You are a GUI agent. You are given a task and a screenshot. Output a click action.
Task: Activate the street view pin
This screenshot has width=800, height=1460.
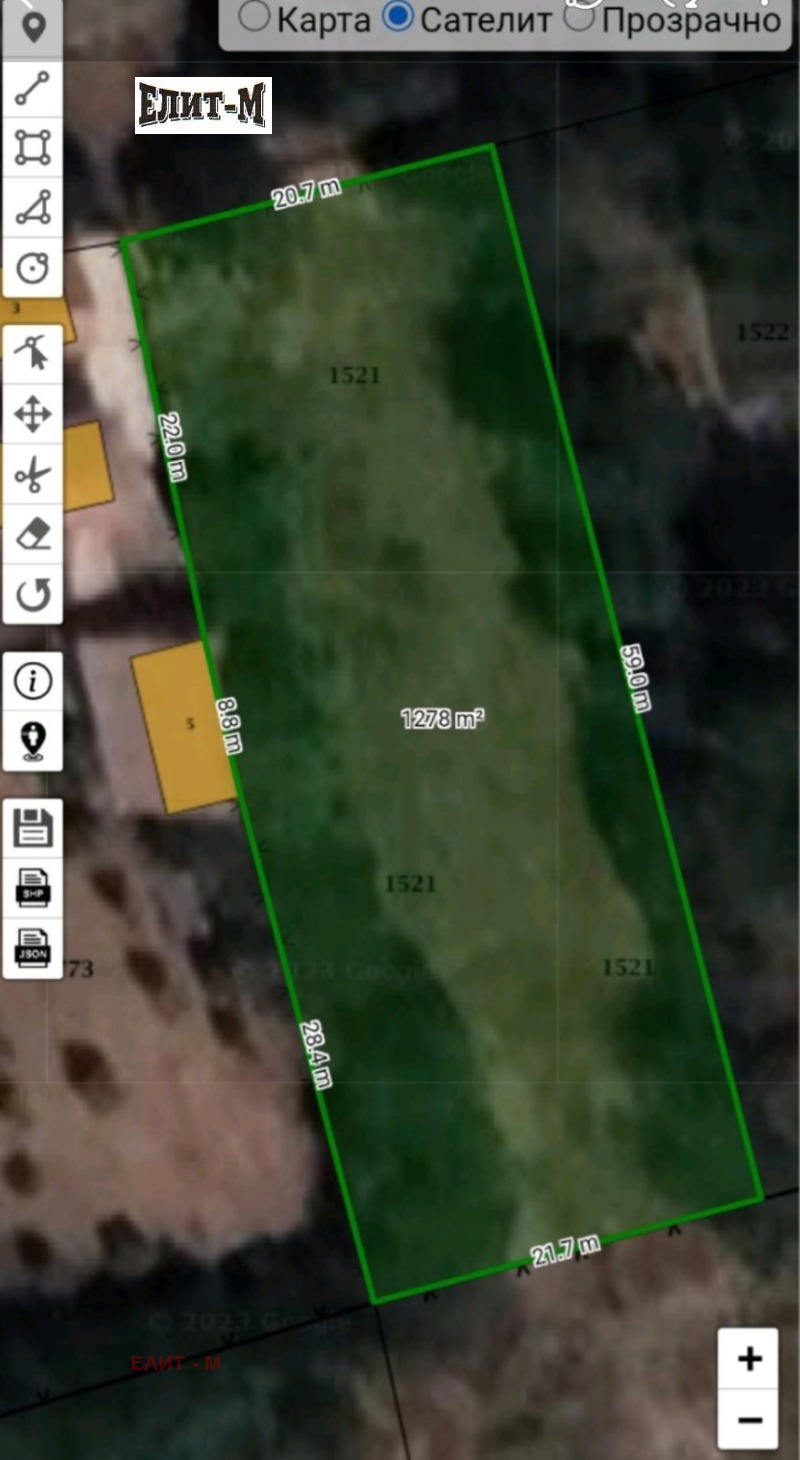point(33,741)
